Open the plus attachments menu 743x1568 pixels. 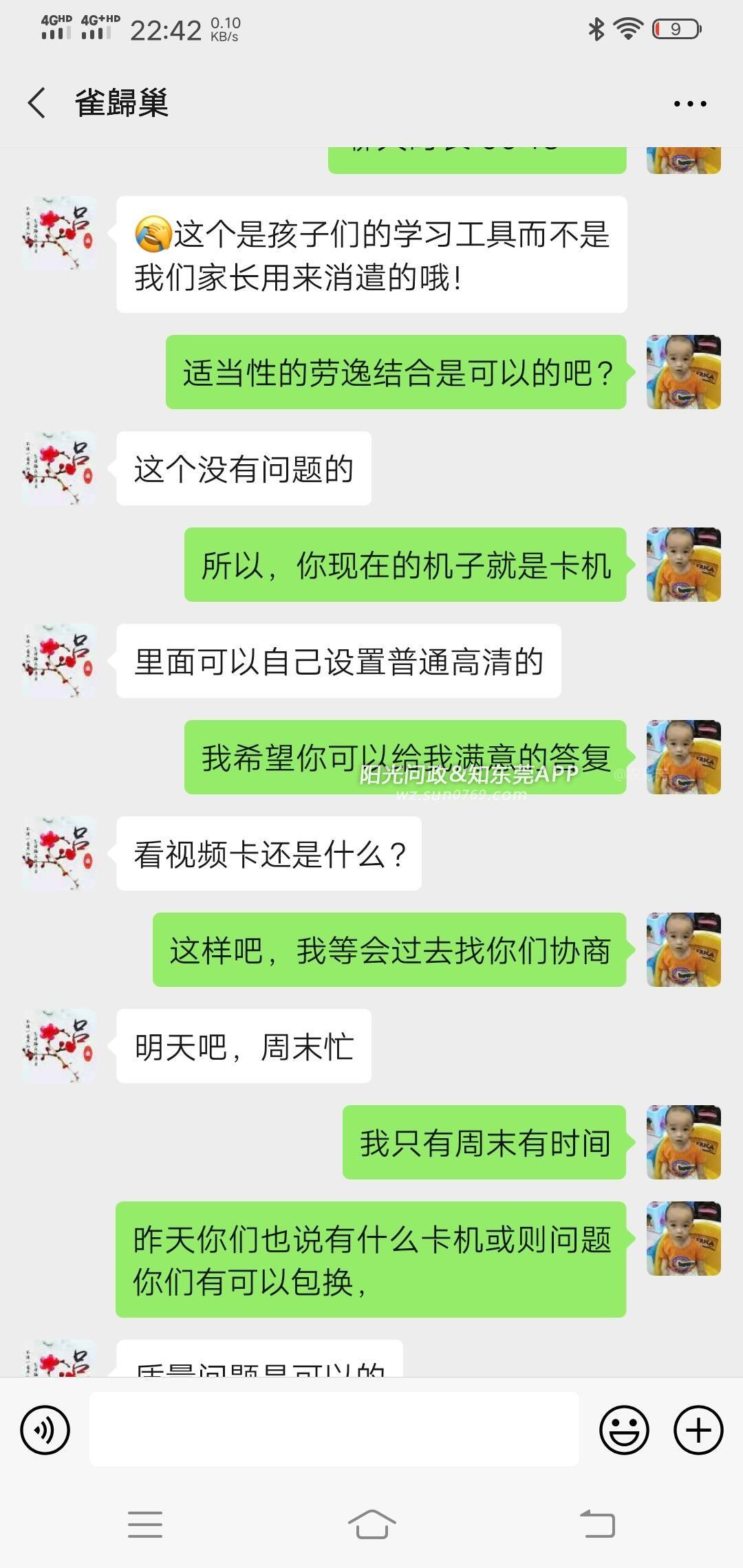698,1430
